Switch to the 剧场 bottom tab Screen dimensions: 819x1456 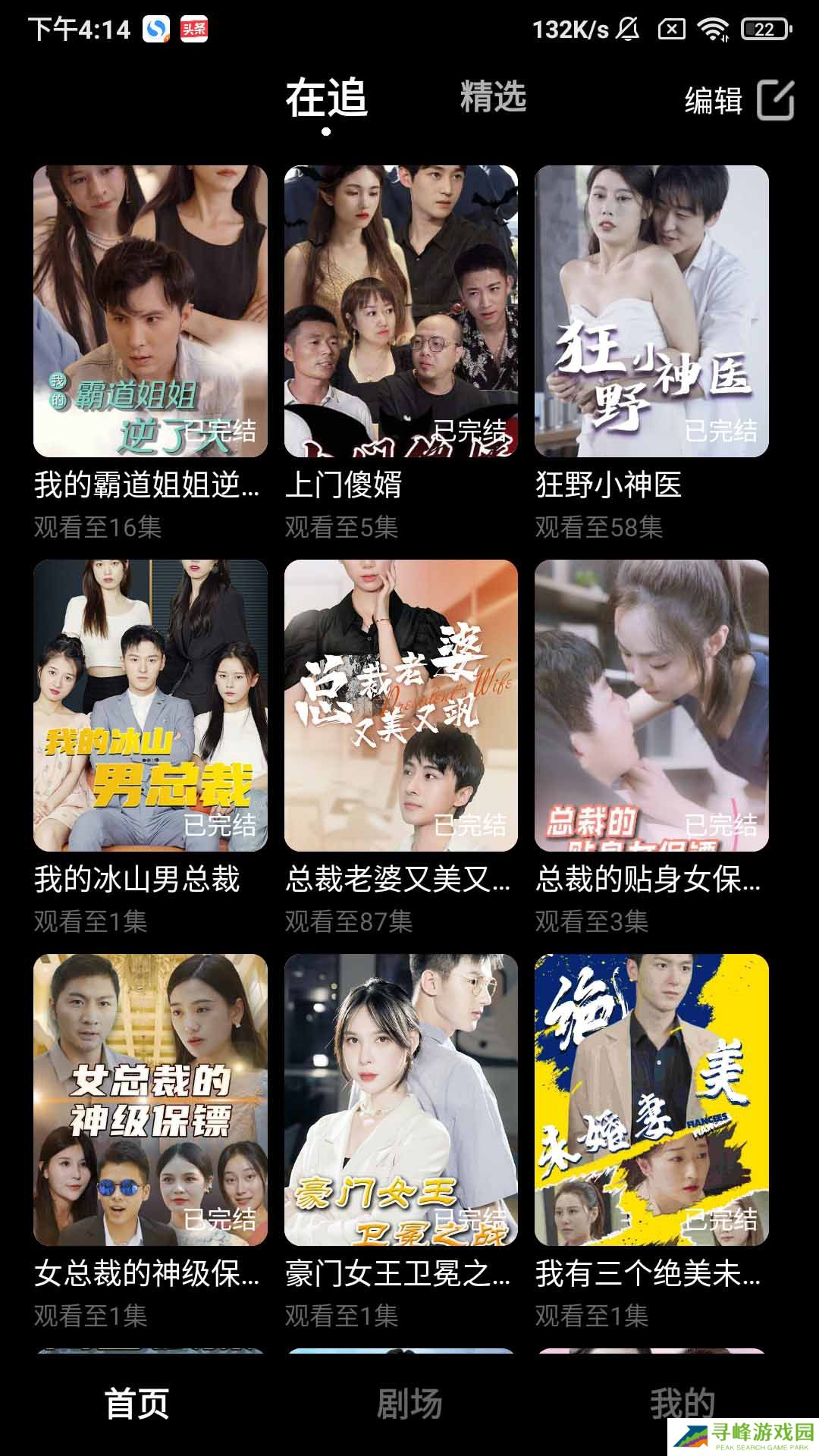coord(409,1403)
